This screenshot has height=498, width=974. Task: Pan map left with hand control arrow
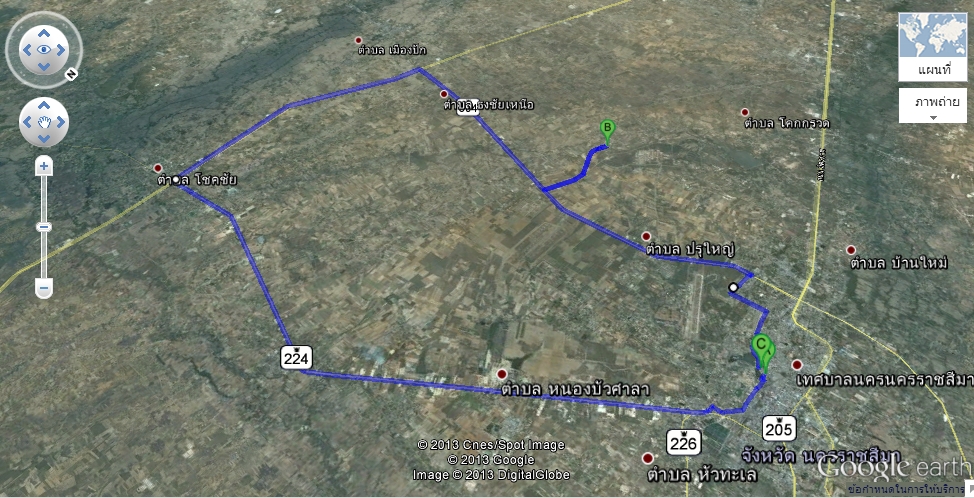[27, 123]
